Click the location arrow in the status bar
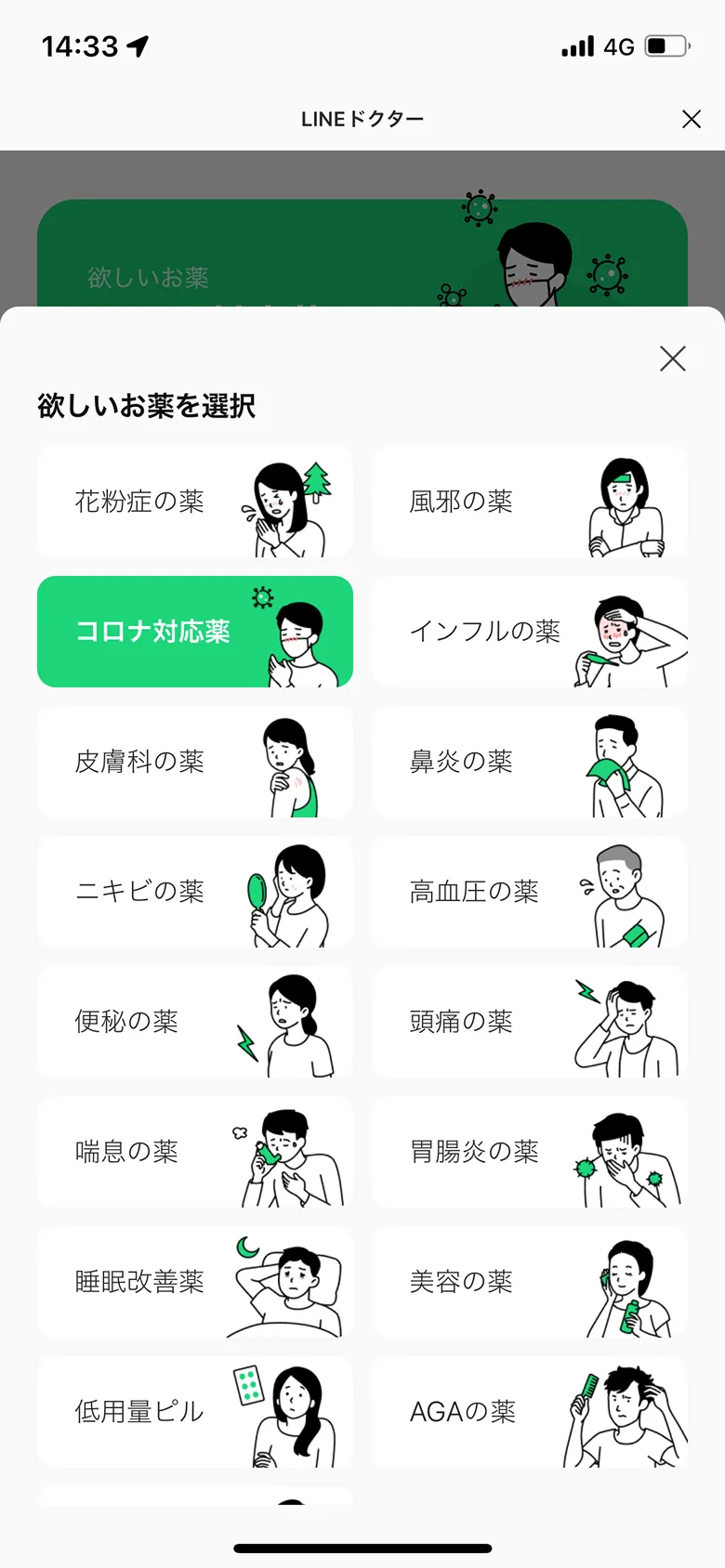The image size is (725, 1568). coord(136,44)
